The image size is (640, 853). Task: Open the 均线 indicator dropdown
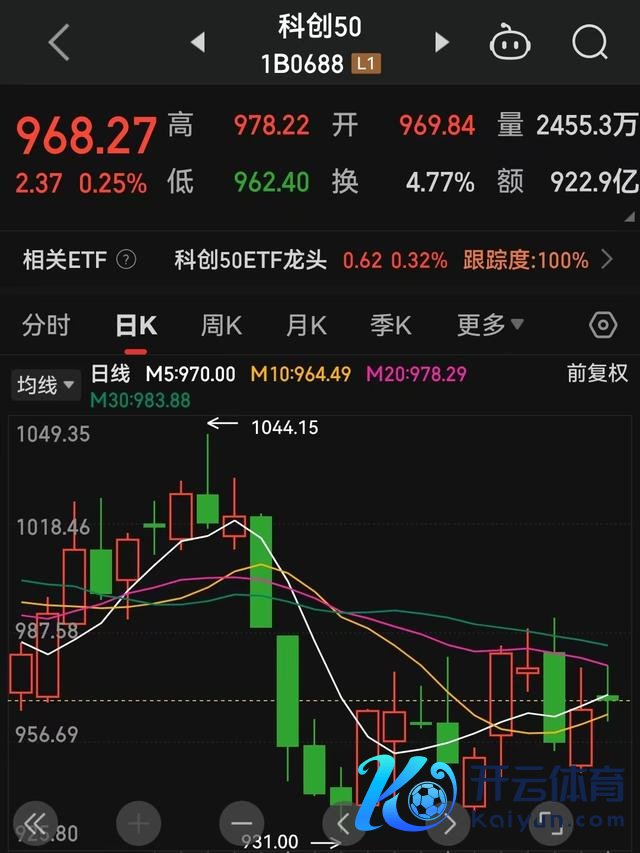click(x=46, y=385)
